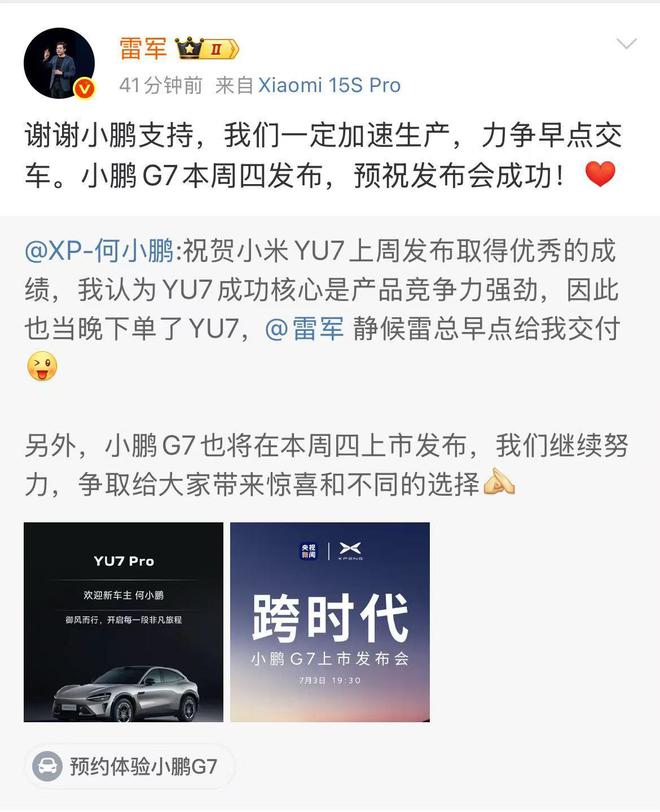
Task: Open the @XP-何小鹏 mention
Action: (x=98, y=249)
